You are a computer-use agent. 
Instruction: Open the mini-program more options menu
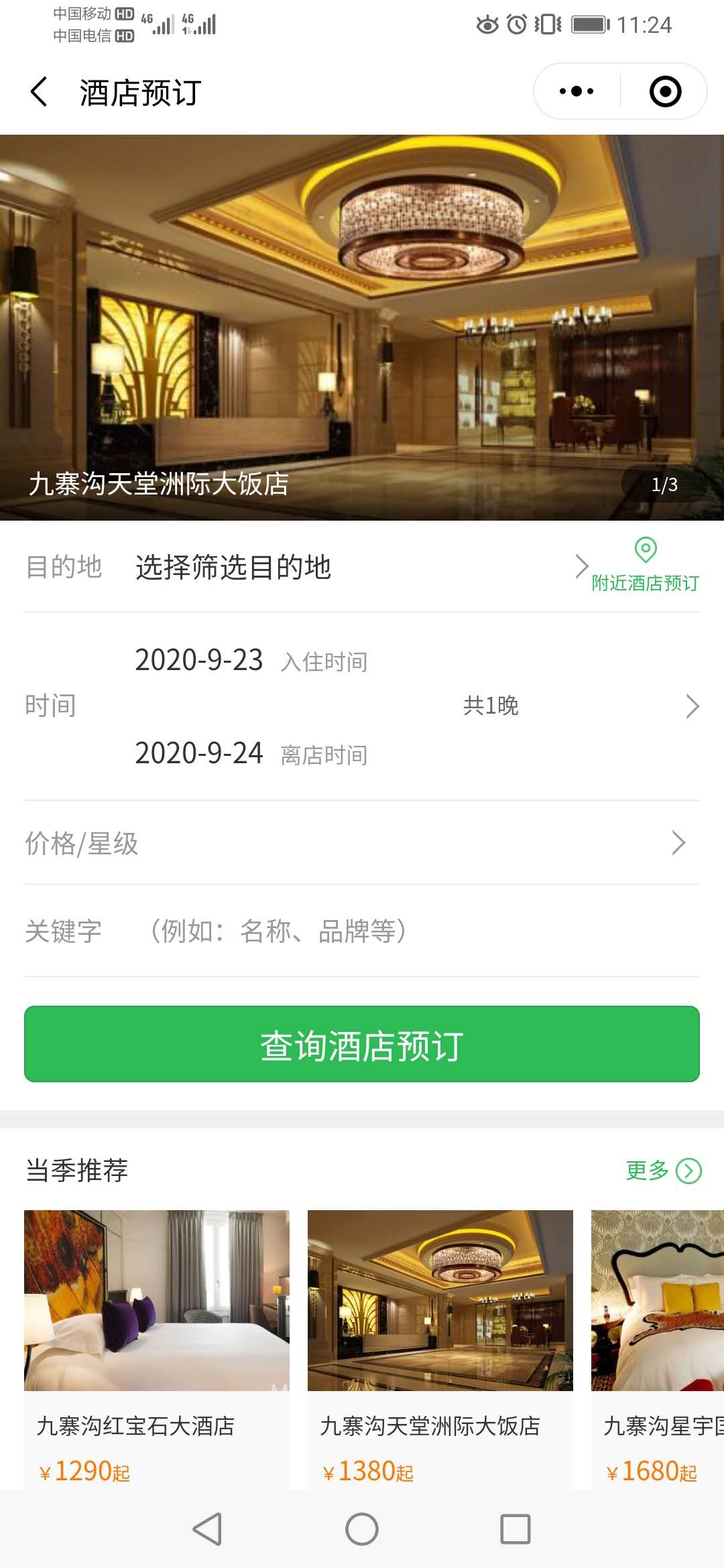(x=575, y=90)
